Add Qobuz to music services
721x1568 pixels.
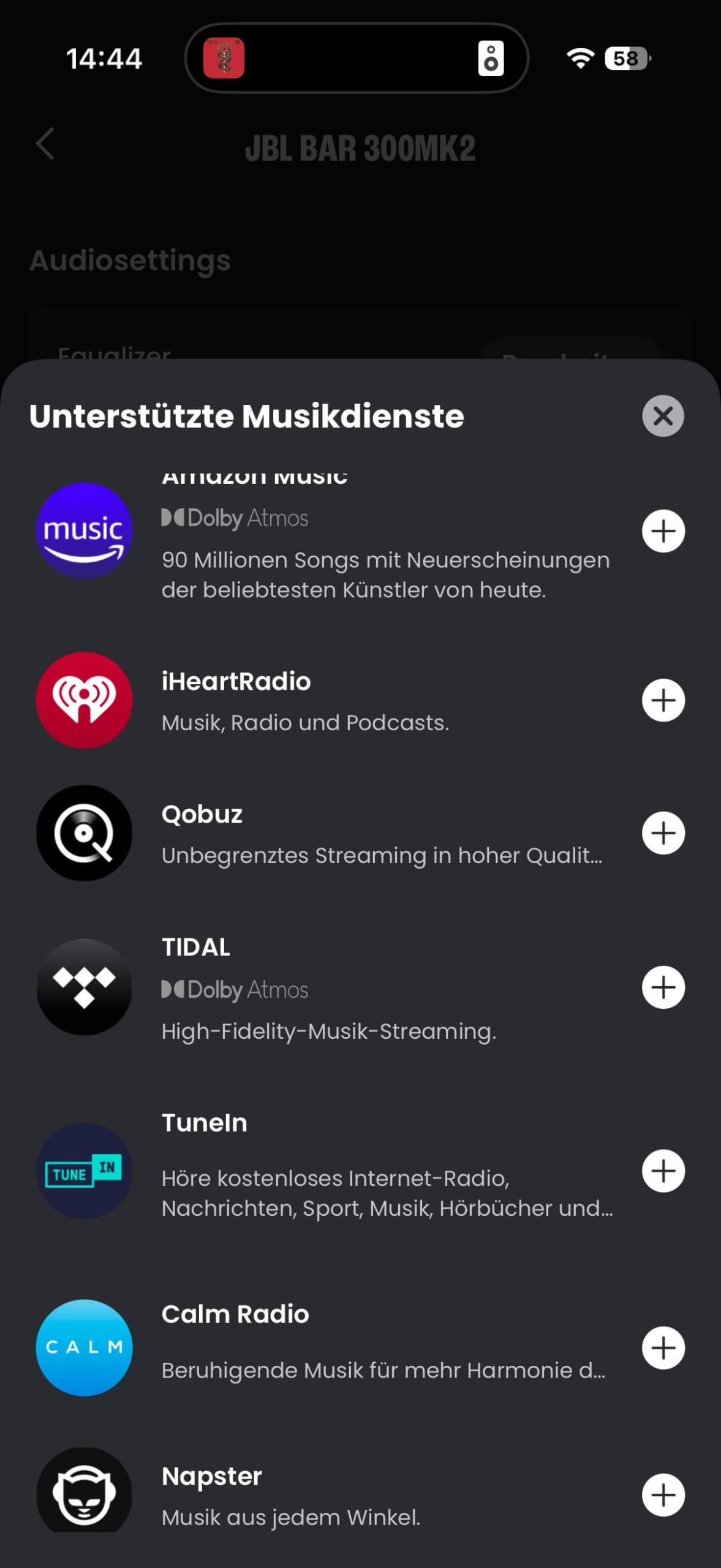pyautogui.click(x=663, y=833)
